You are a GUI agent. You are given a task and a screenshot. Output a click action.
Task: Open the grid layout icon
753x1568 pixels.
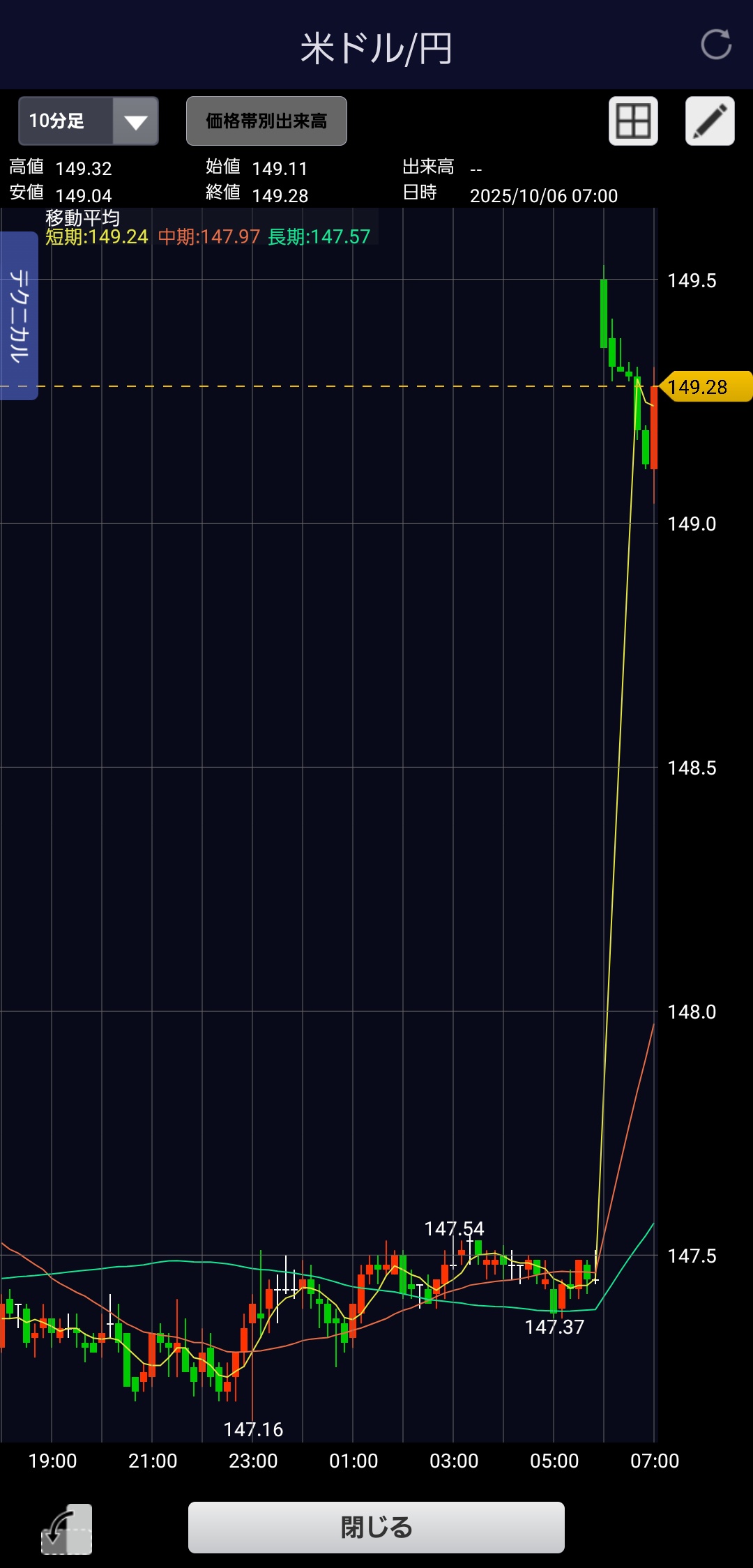coord(633,121)
